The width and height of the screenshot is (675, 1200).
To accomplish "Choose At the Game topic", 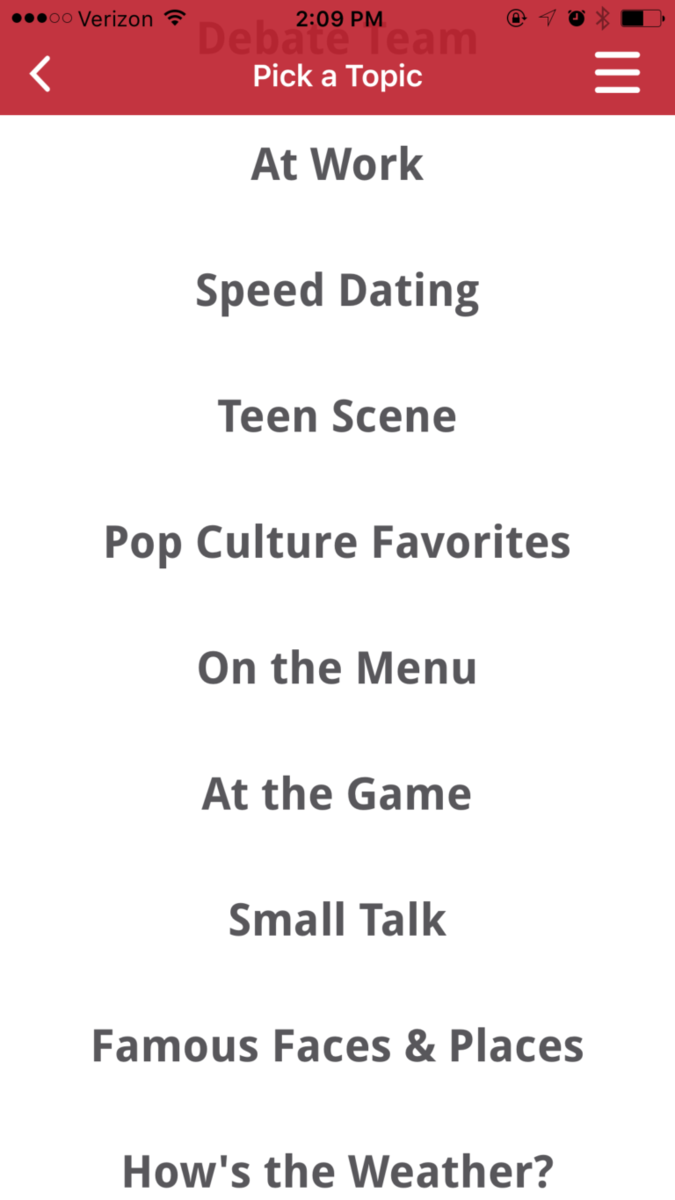I will point(337,794).
